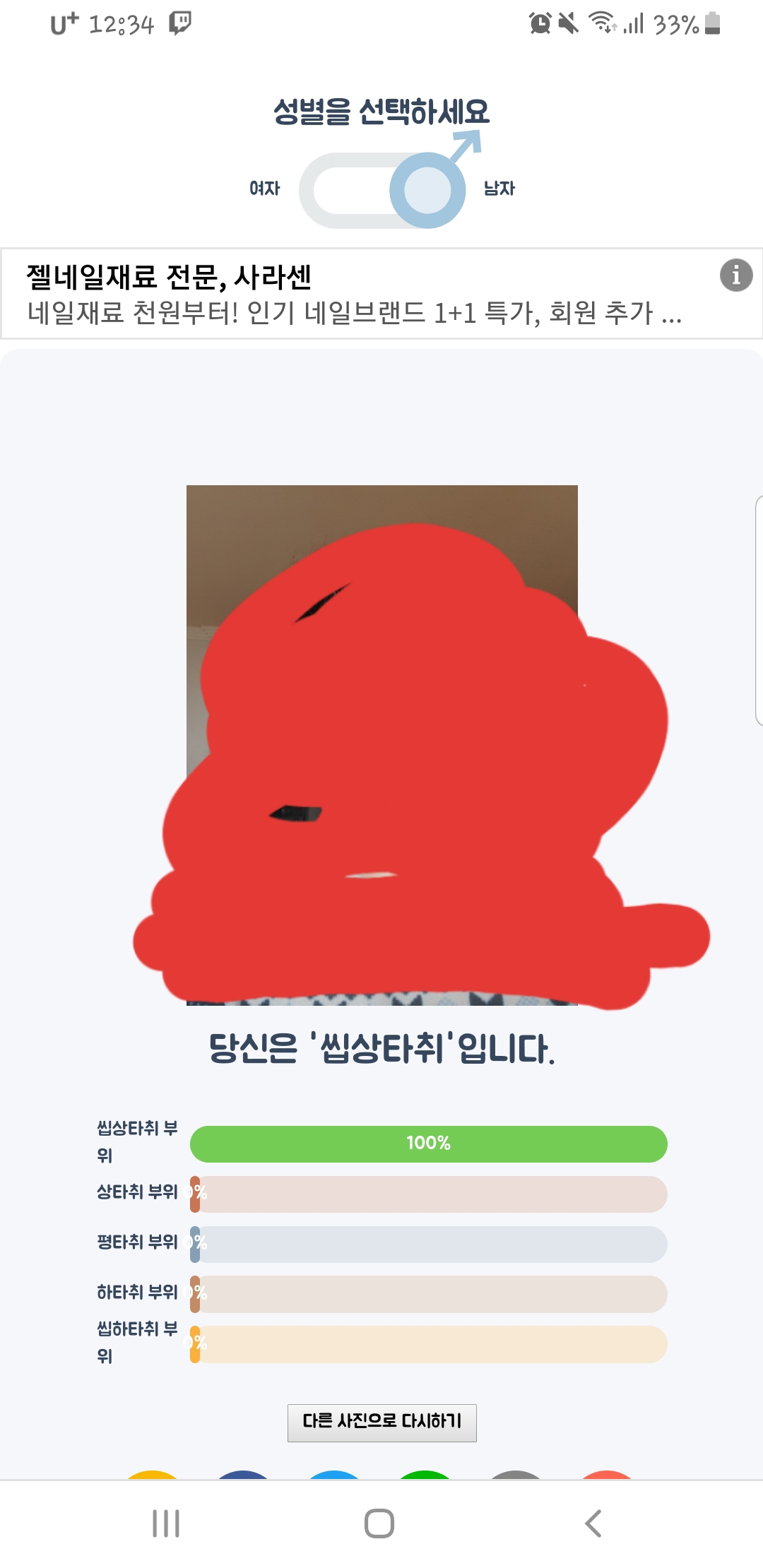Go back using the system back button

[x=593, y=1523]
